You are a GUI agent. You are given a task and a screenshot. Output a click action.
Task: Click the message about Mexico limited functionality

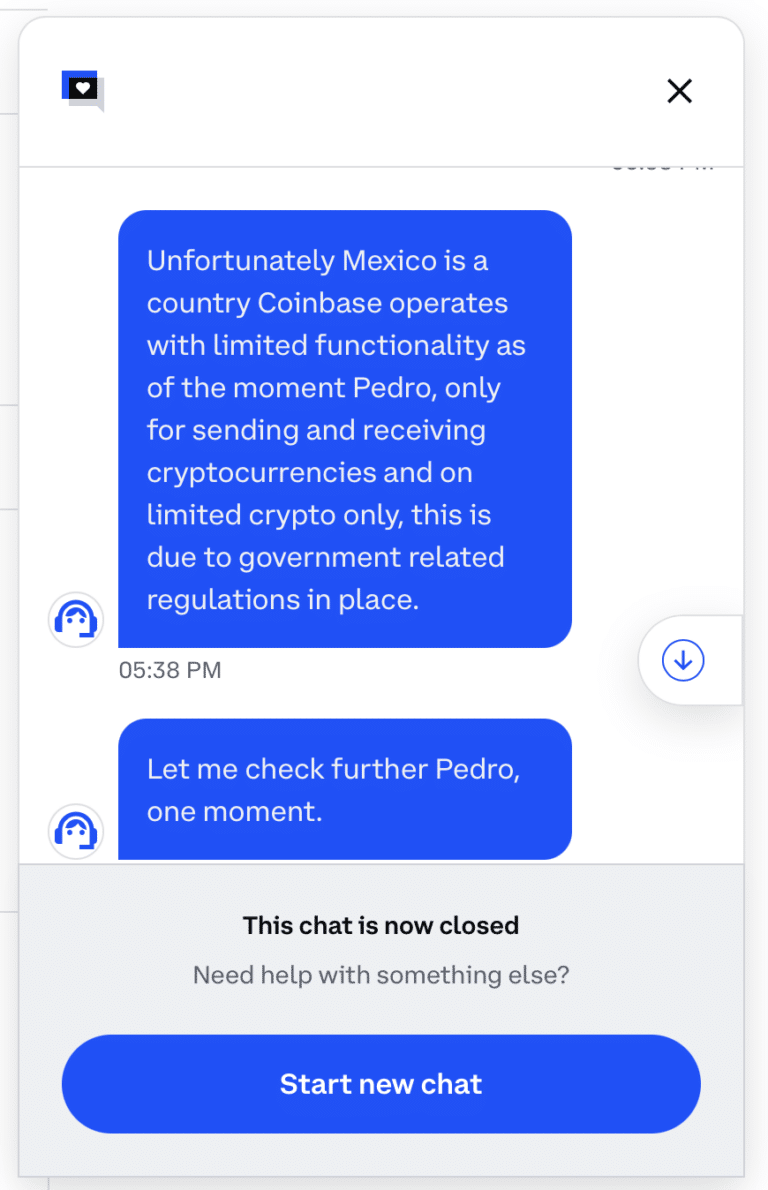344,428
